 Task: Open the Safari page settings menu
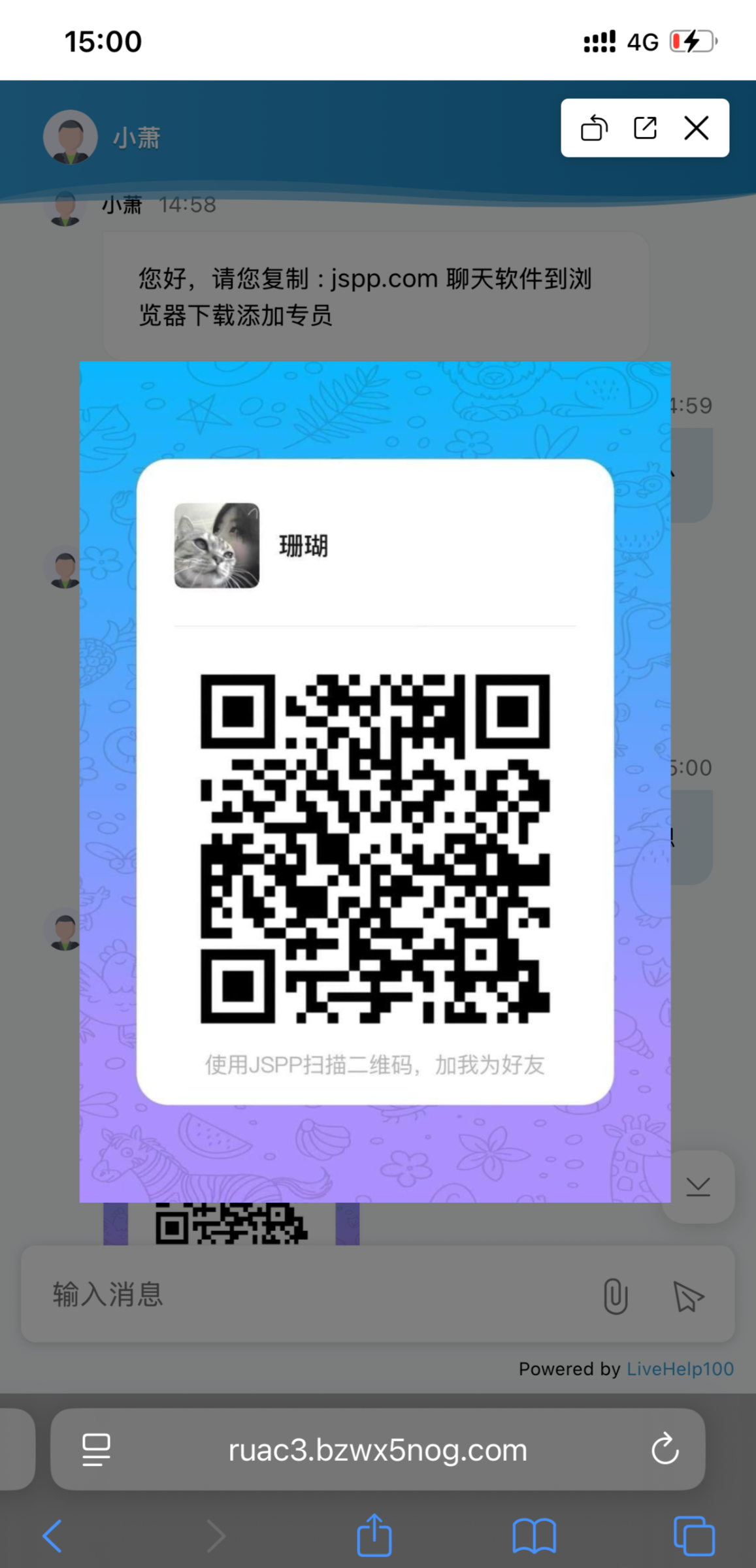pyautogui.click(x=96, y=1449)
